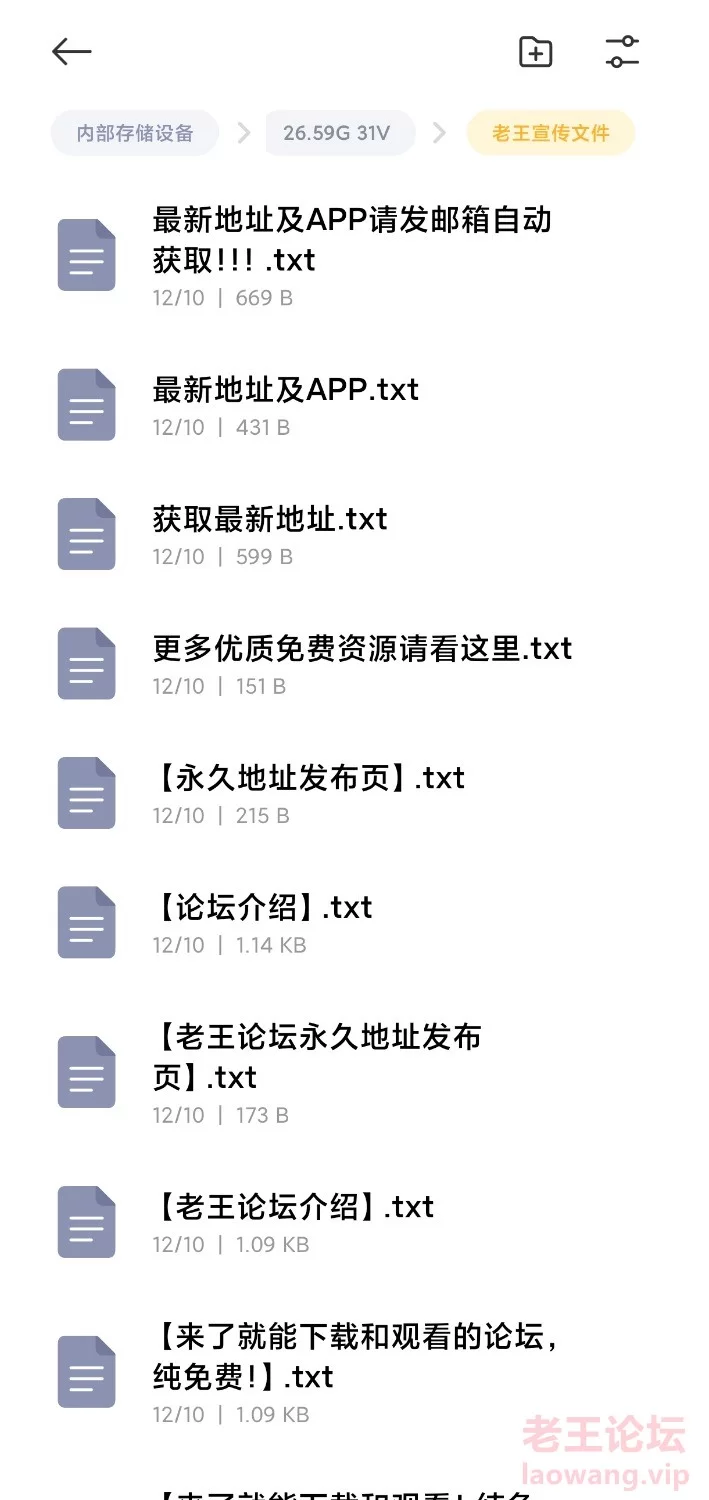Open 【永久地址发布页】.txt
The image size is (709, 1500).
[354, 793]
